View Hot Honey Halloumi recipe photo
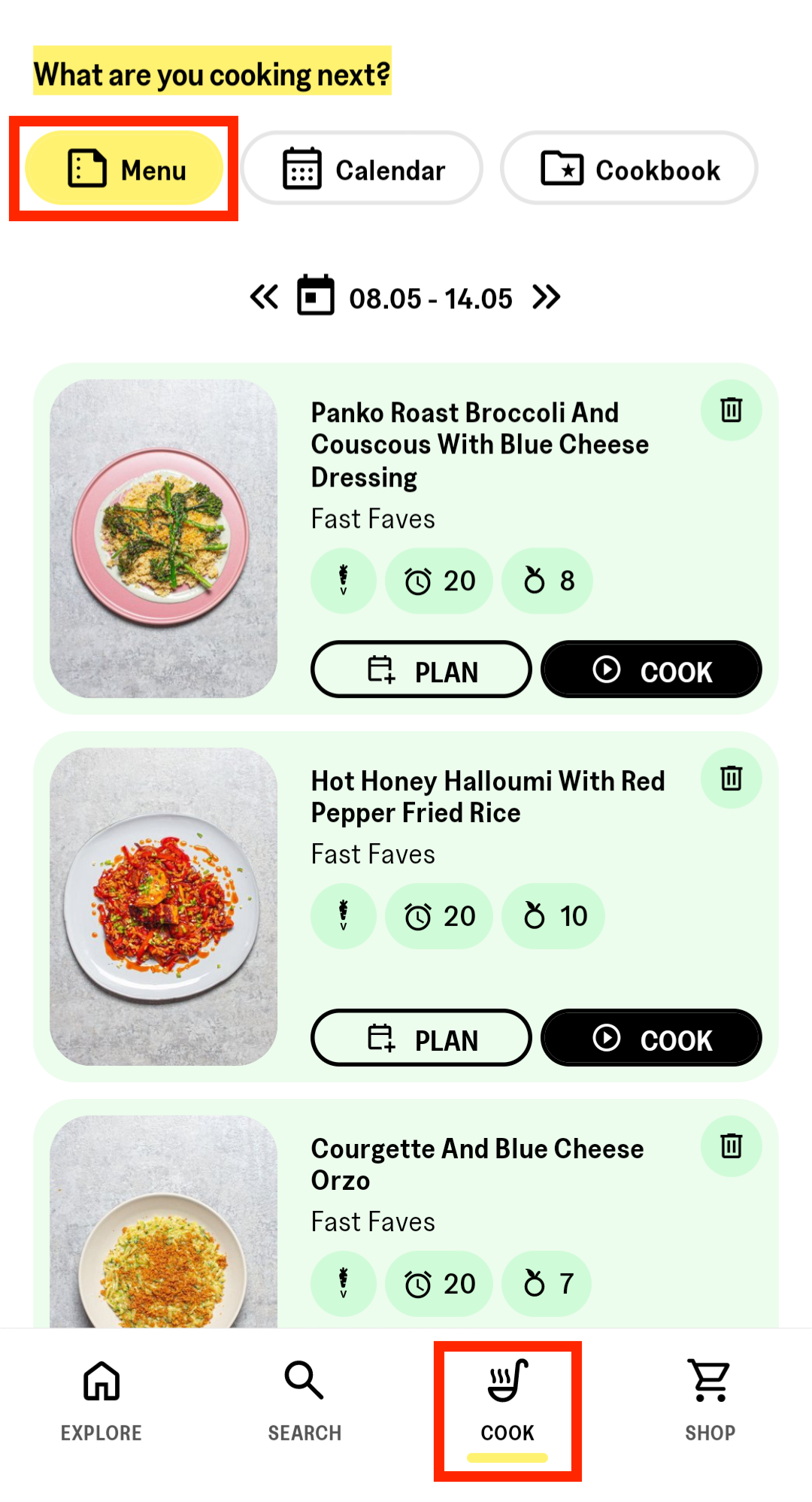The width and height of the screenshot is (812, 1502). [x=163, y=906]
